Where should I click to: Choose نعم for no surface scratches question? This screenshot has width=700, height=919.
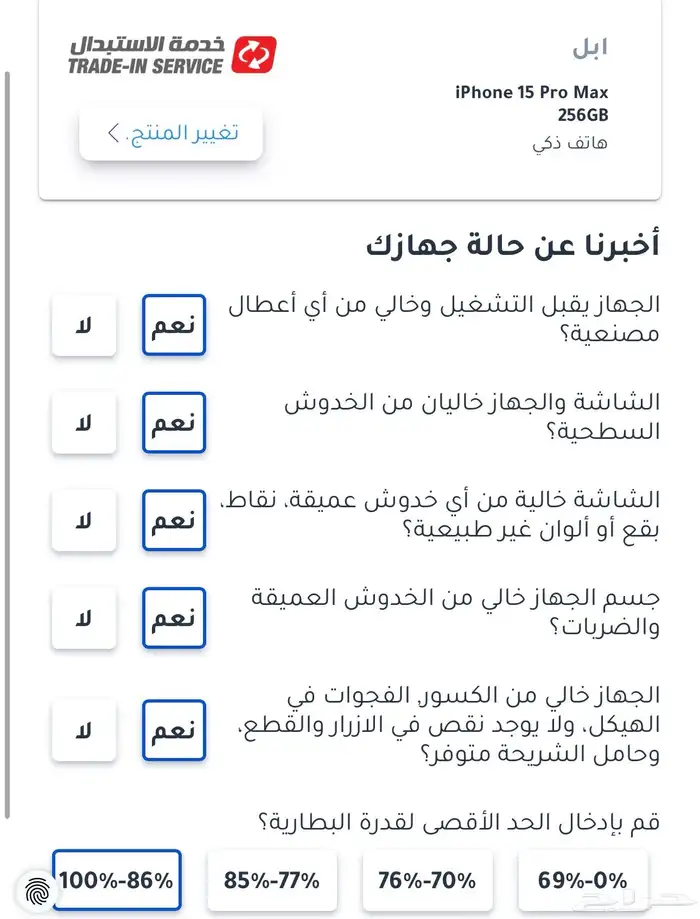click(x=174, y=423)
